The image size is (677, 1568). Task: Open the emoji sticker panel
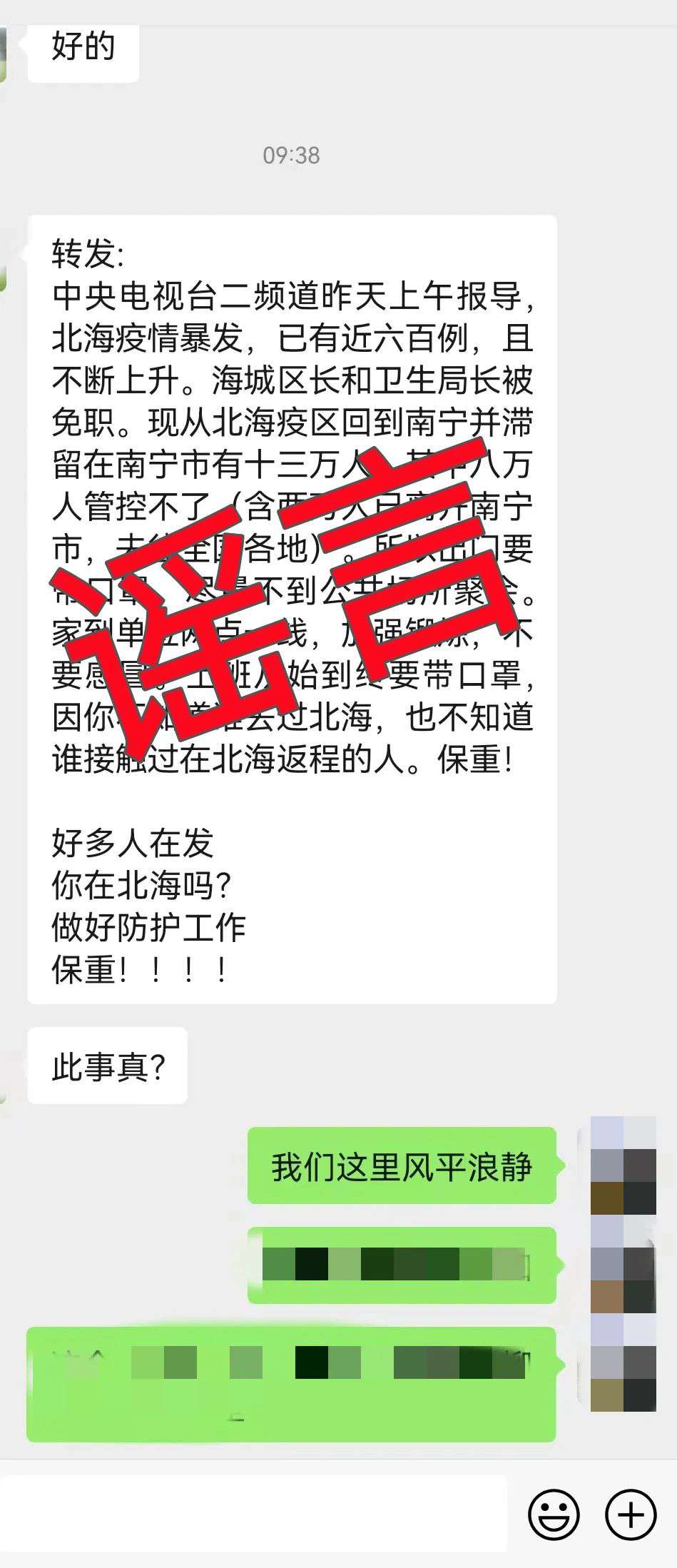coord(554,1515)
